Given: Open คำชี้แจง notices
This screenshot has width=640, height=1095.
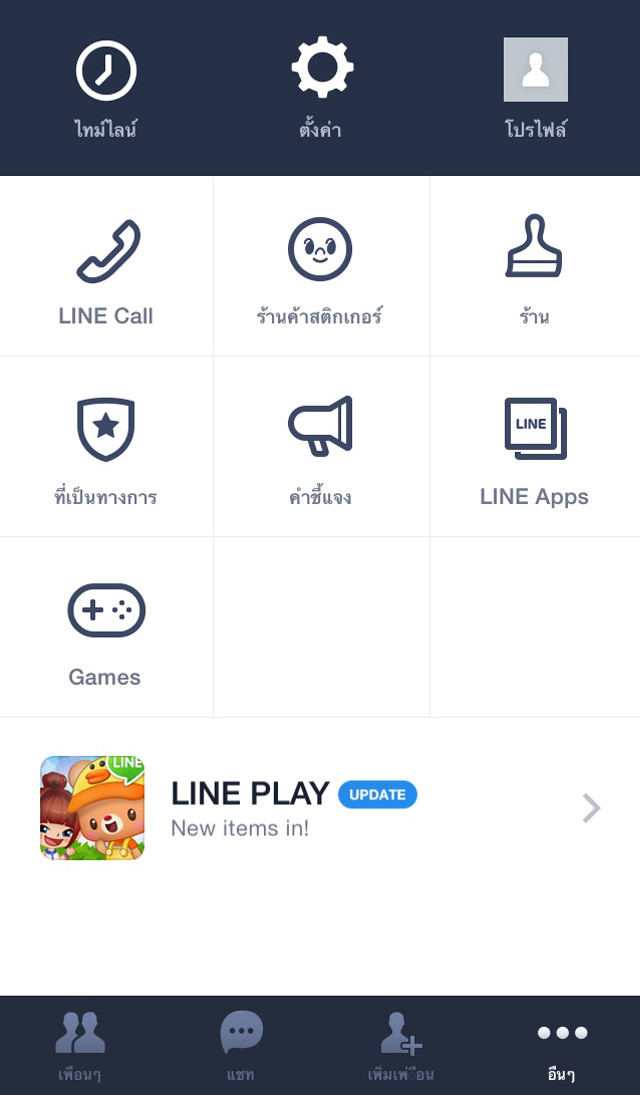Looking at the screenshot, I should pos(321,447).
